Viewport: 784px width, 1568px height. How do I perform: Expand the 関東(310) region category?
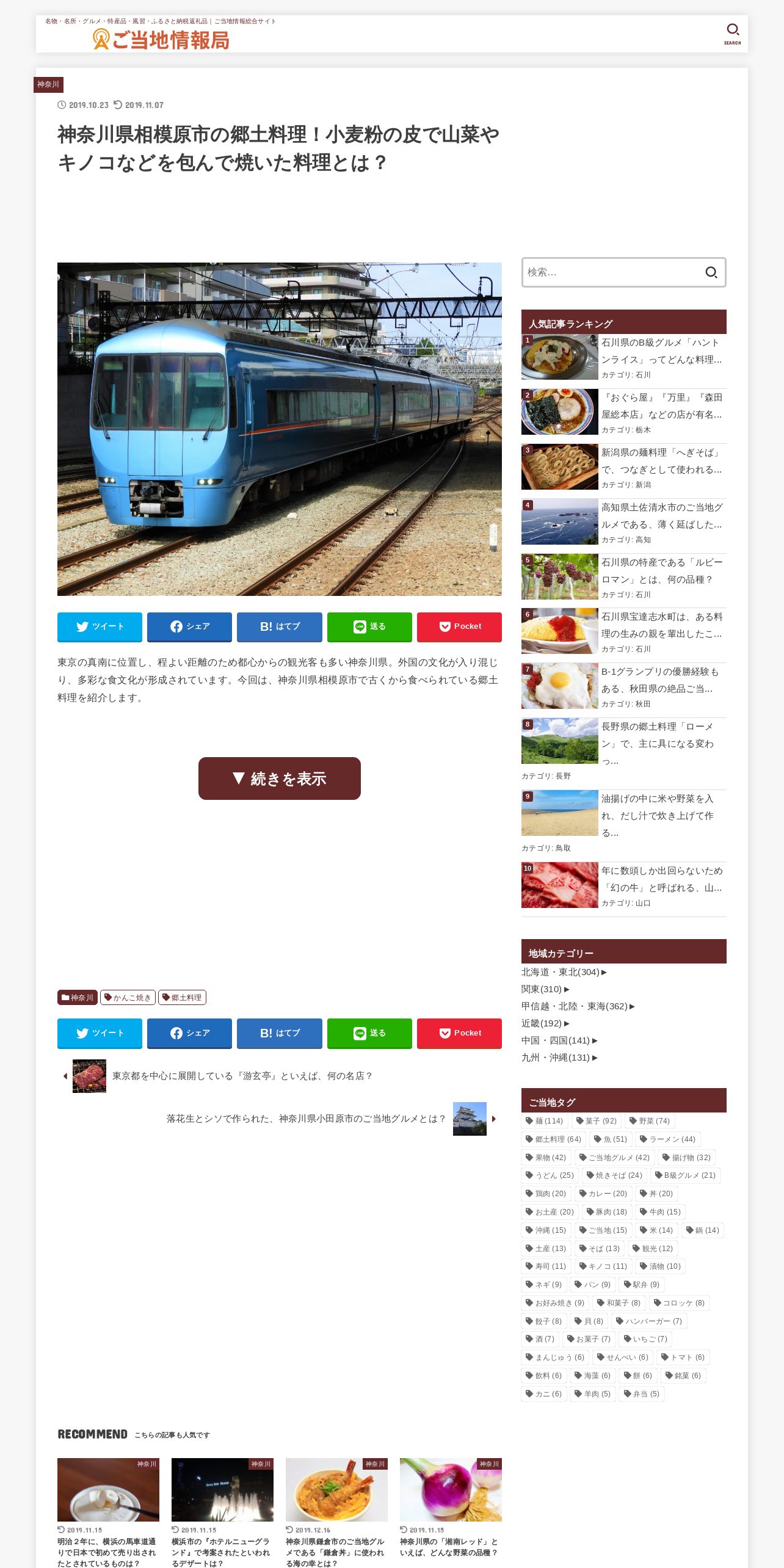545,989
